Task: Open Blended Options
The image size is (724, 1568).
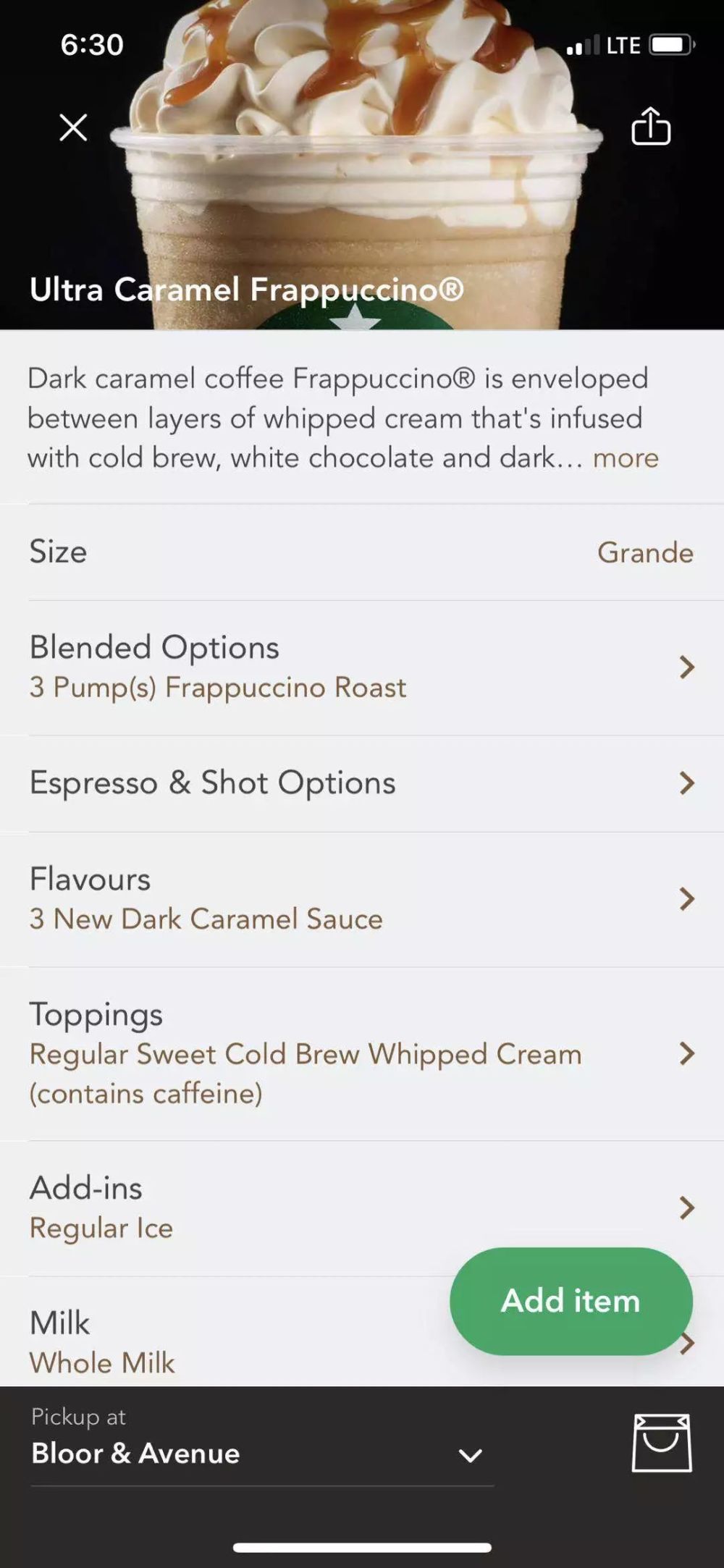Action: pyautogui.click(x=362, y=667)
